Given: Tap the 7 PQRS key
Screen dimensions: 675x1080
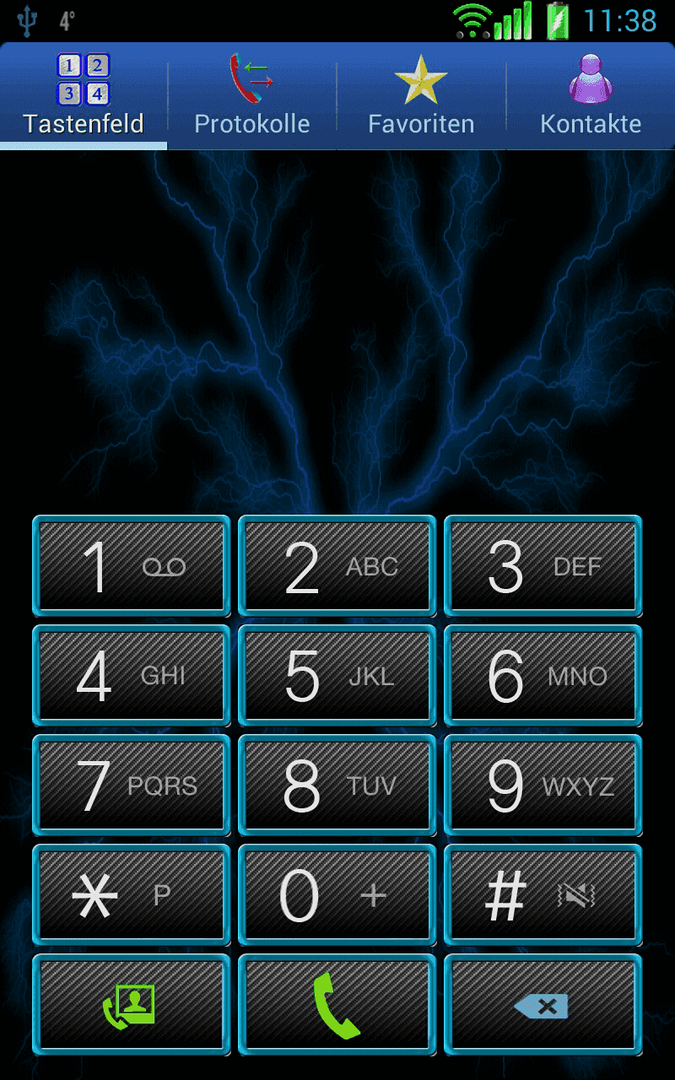Looking at the screenshot, I should point(131,786).
